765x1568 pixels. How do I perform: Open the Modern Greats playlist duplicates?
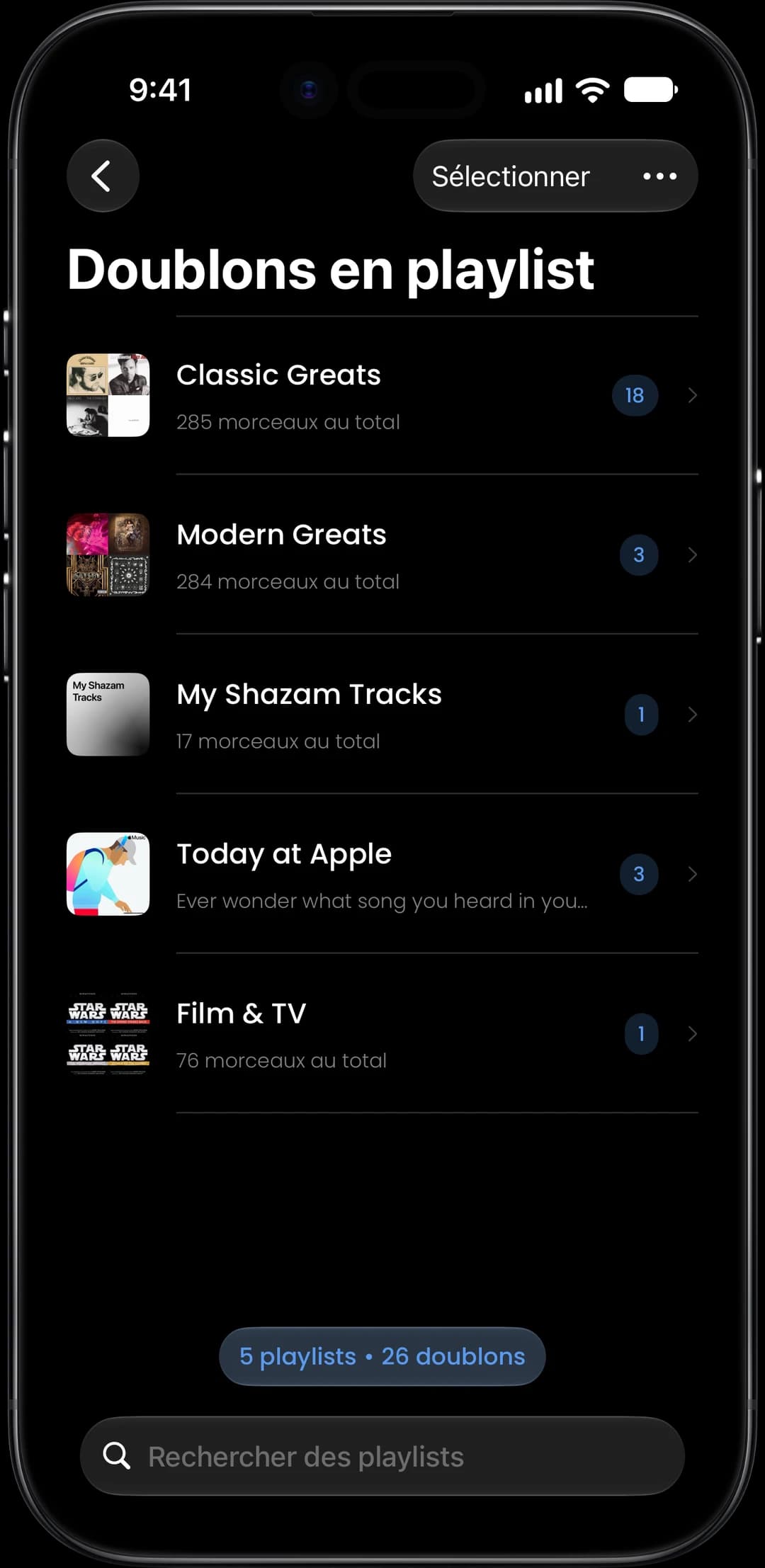point(382,555)
